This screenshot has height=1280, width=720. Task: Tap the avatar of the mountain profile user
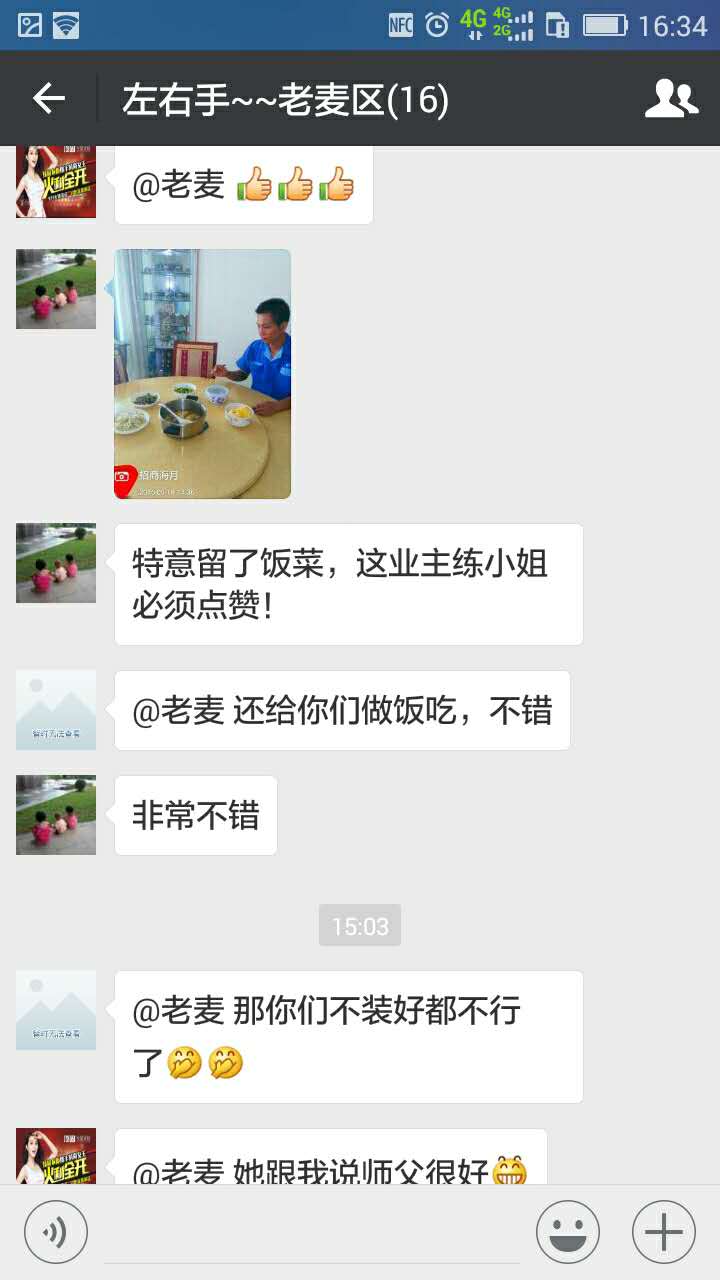[x=55, y=708]
